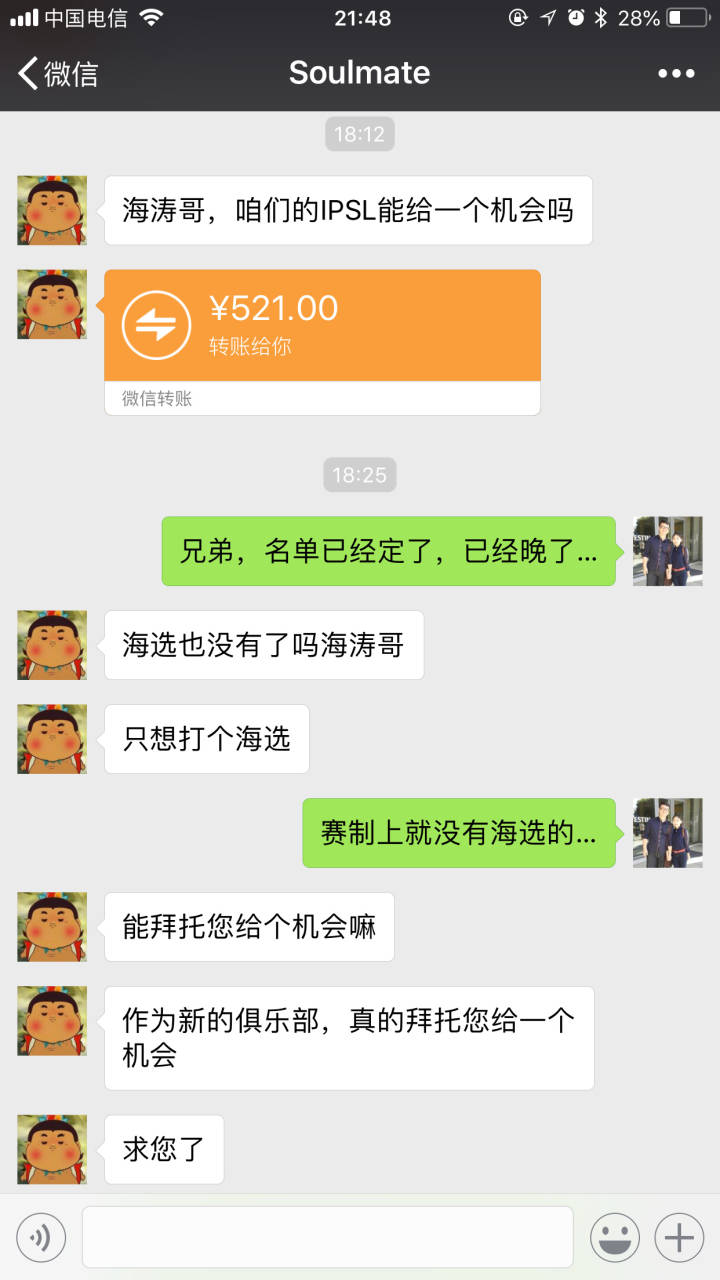Screen dimensions: 720x1280
Task: Tap the Soulmate chat title
Action: coord(359,72)
